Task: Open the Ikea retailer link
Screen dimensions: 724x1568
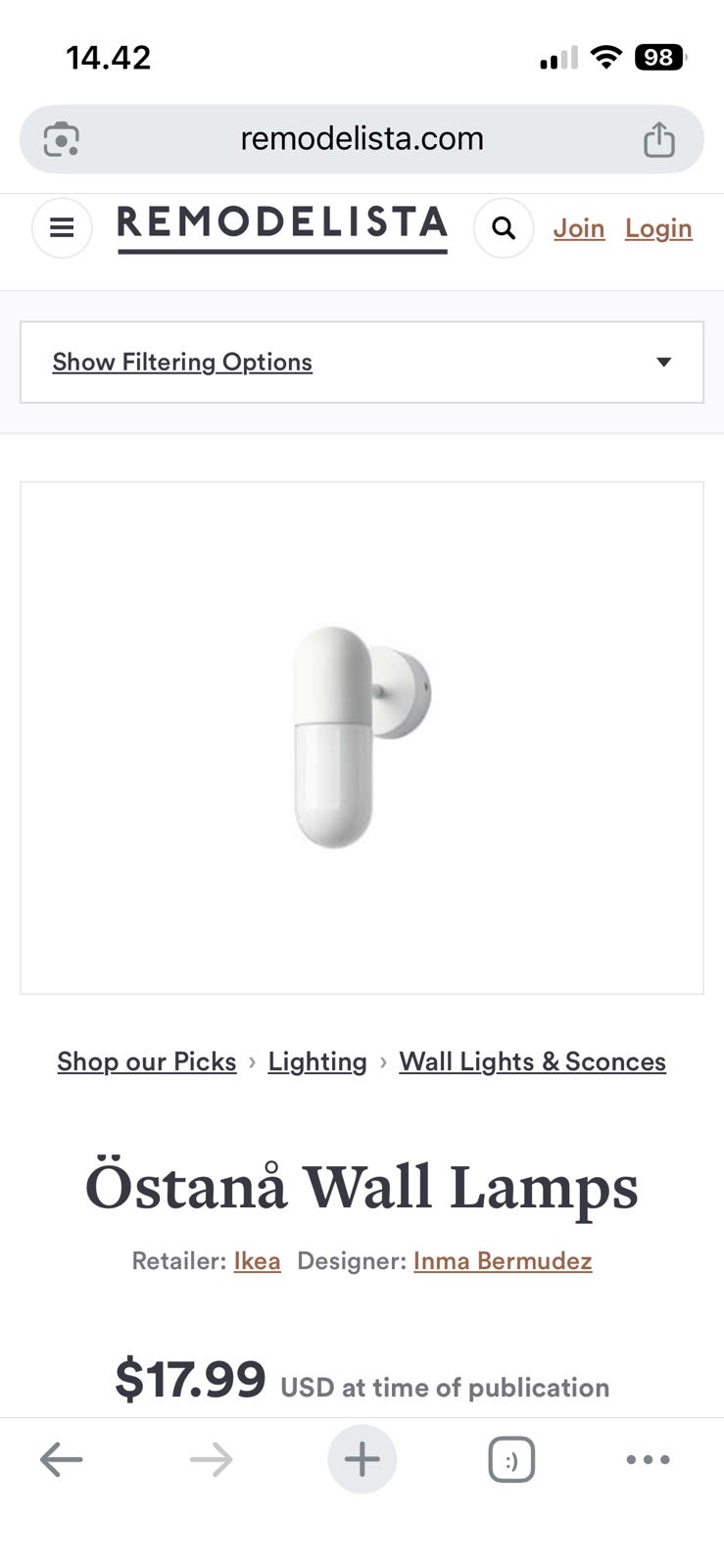Action: tap(257, 1260)
